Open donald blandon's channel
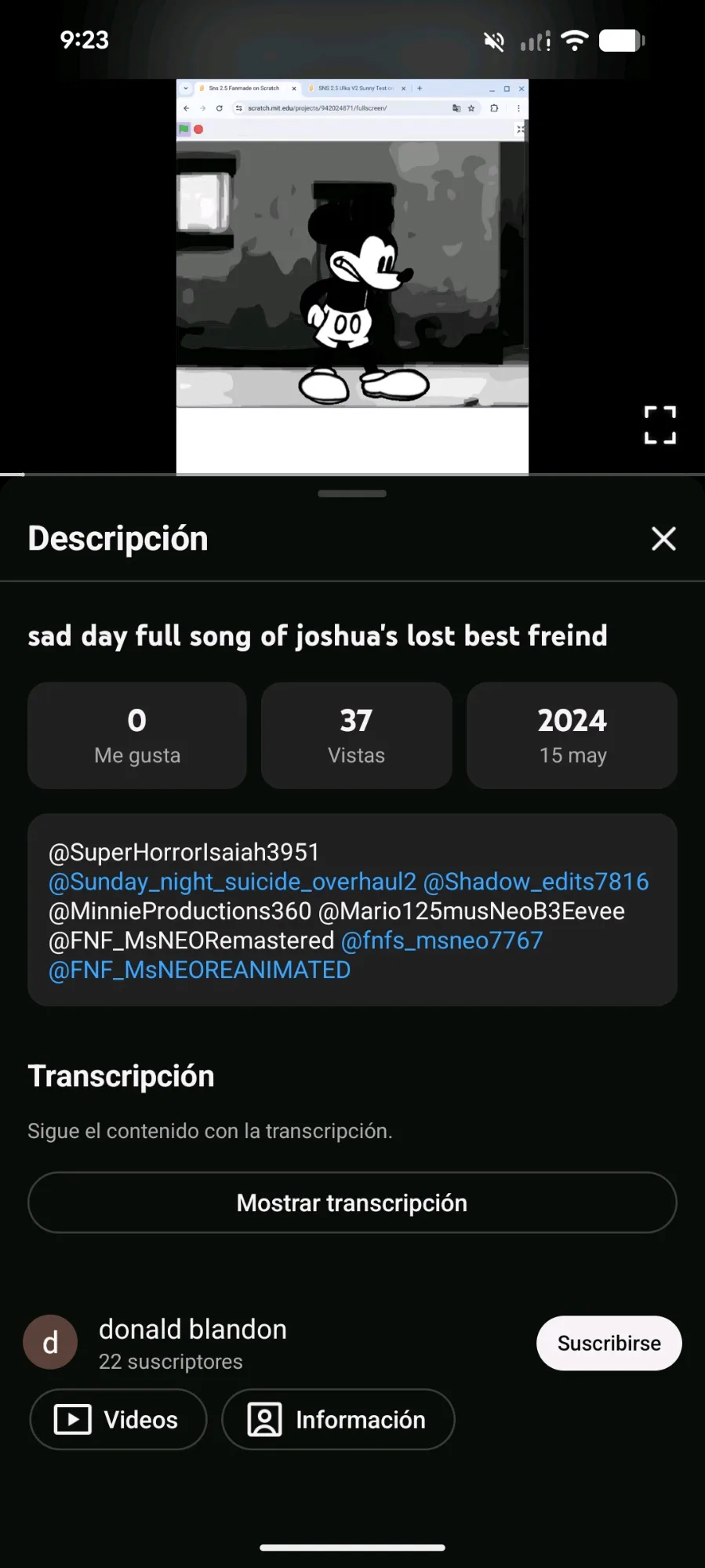This screenshot has height=1568, width=705. [192, 1330]
